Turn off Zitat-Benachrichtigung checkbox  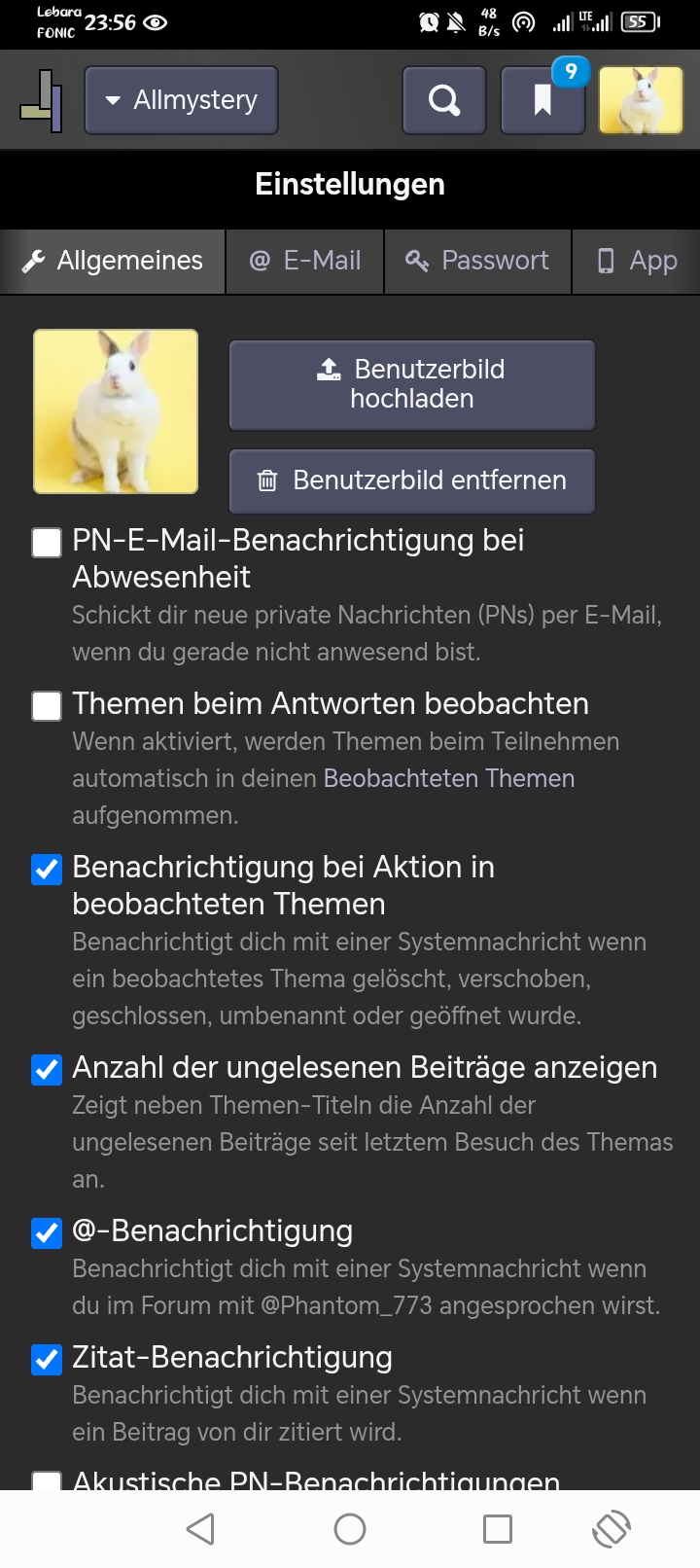[x=47, y=1360]
